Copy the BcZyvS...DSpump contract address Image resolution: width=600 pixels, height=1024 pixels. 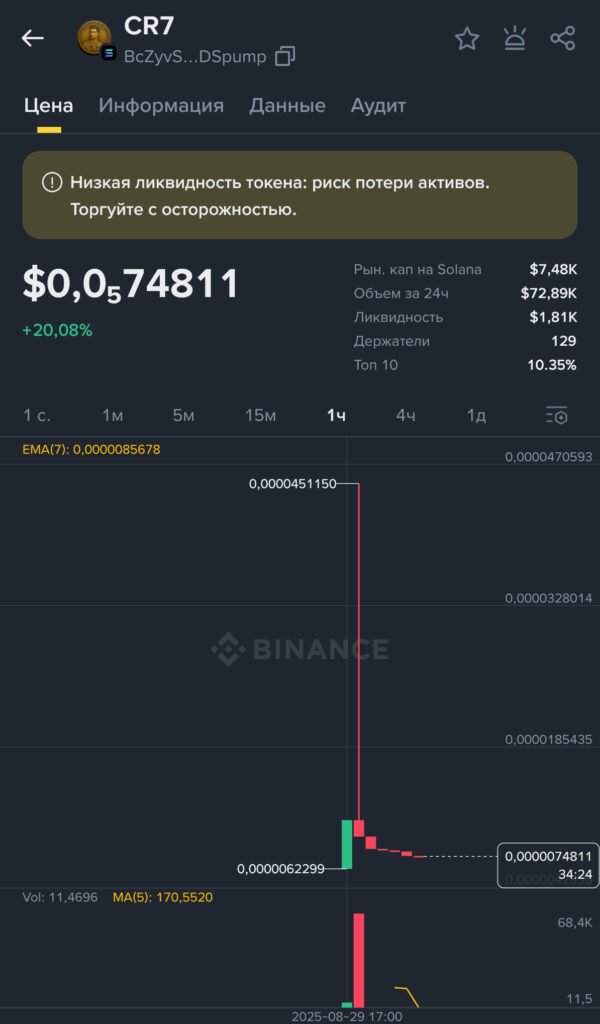[285, 56]
